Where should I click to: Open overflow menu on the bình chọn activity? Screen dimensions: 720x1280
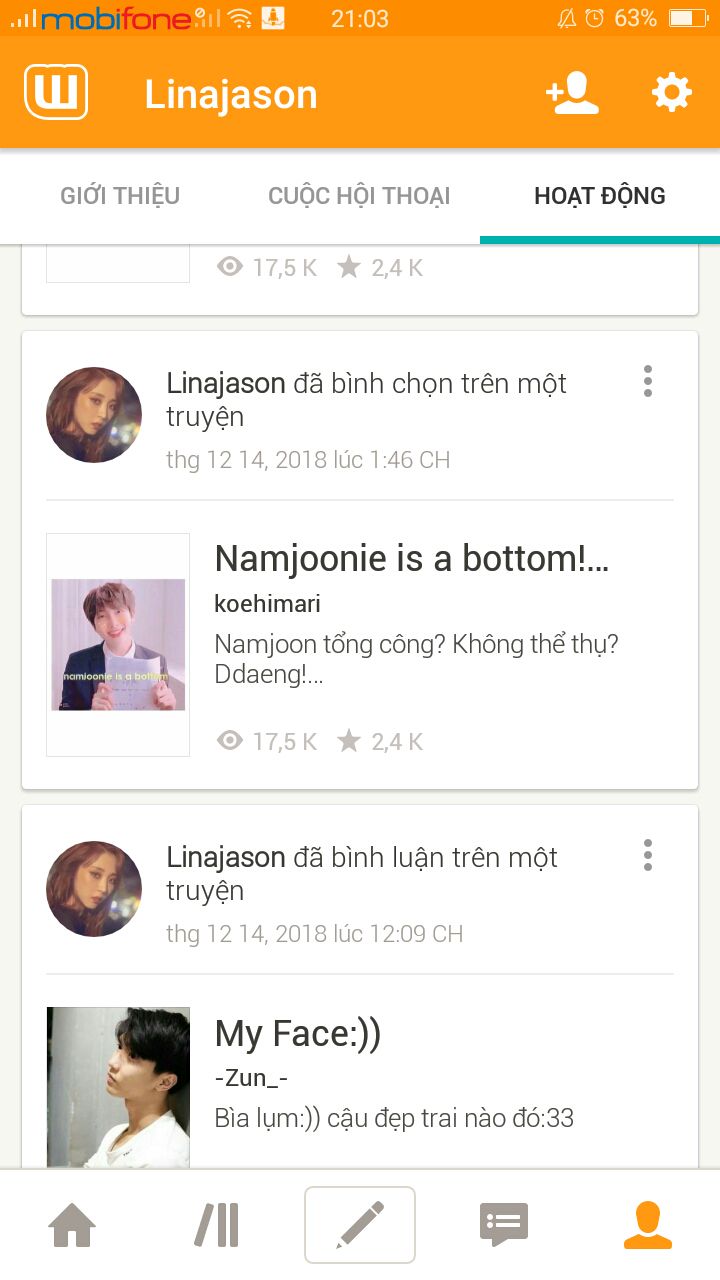coord(648,381)
